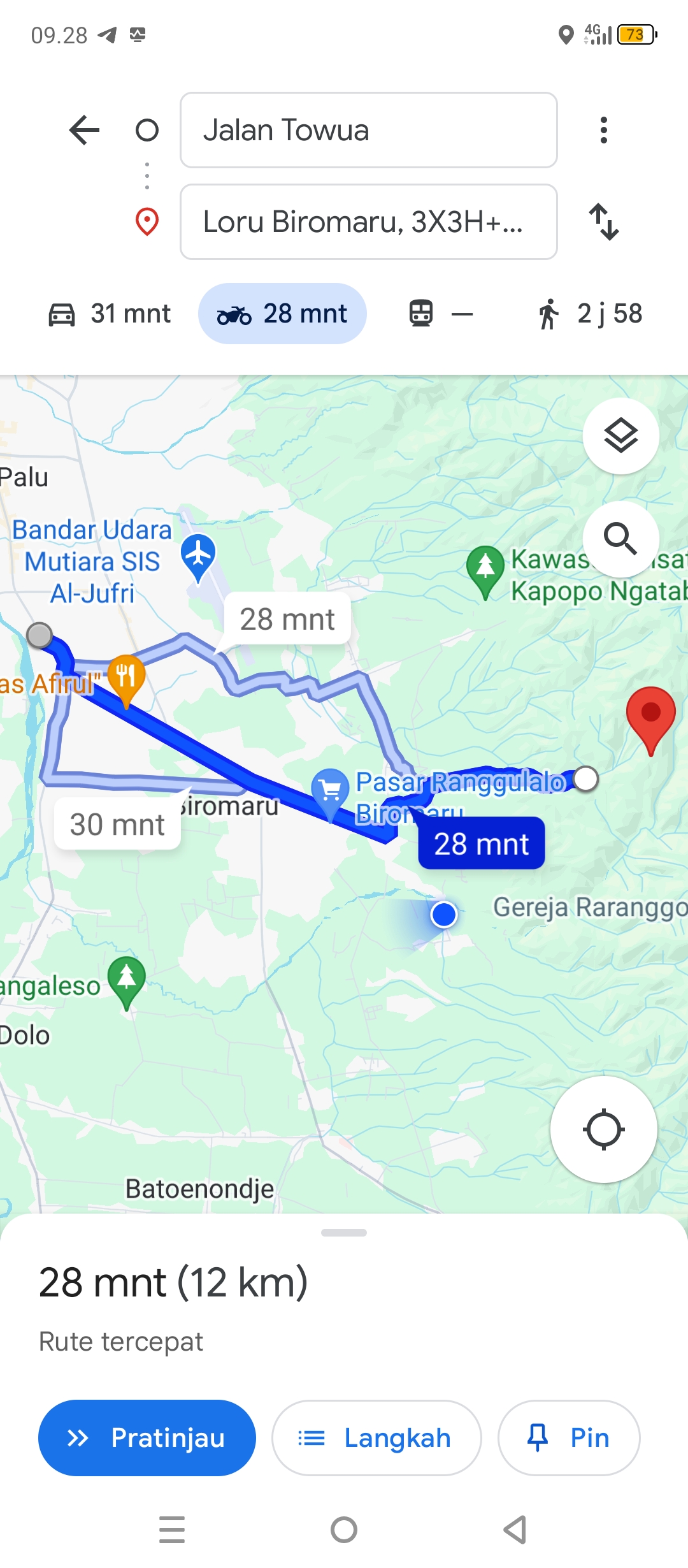This screenshot has height=1568, width=688.
Task: Open the three-dot overflow menu
Action: click(x=603, y=130)
